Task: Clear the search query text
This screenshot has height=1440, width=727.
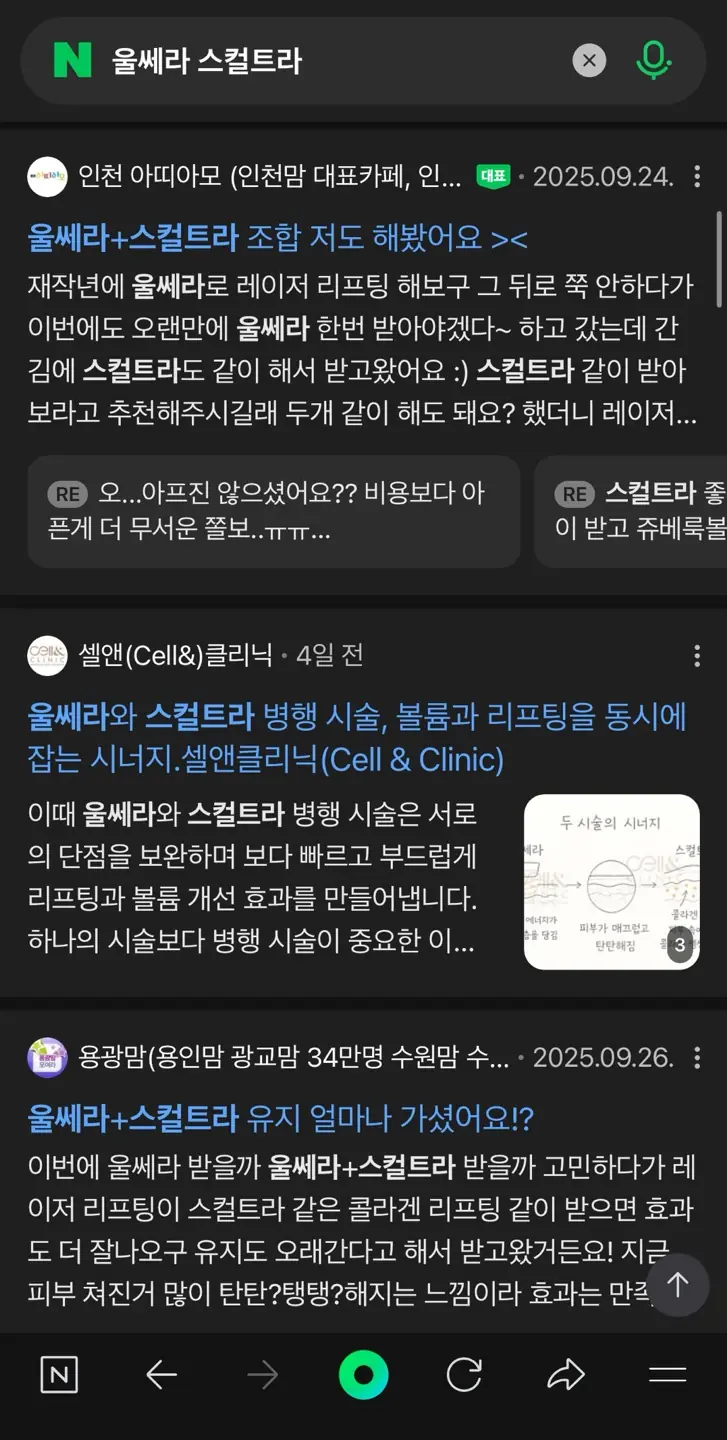Action: 589,61
